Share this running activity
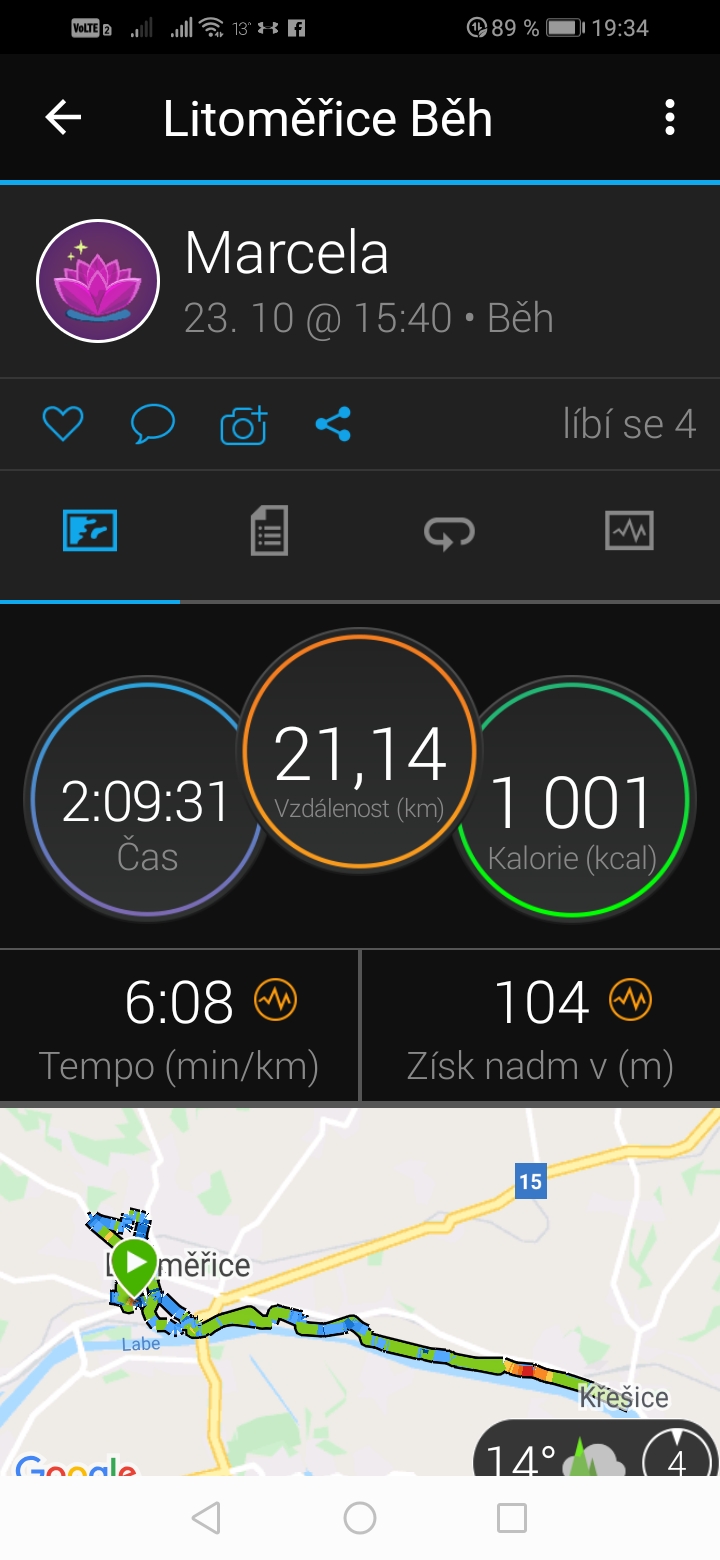 pos(333,425)
